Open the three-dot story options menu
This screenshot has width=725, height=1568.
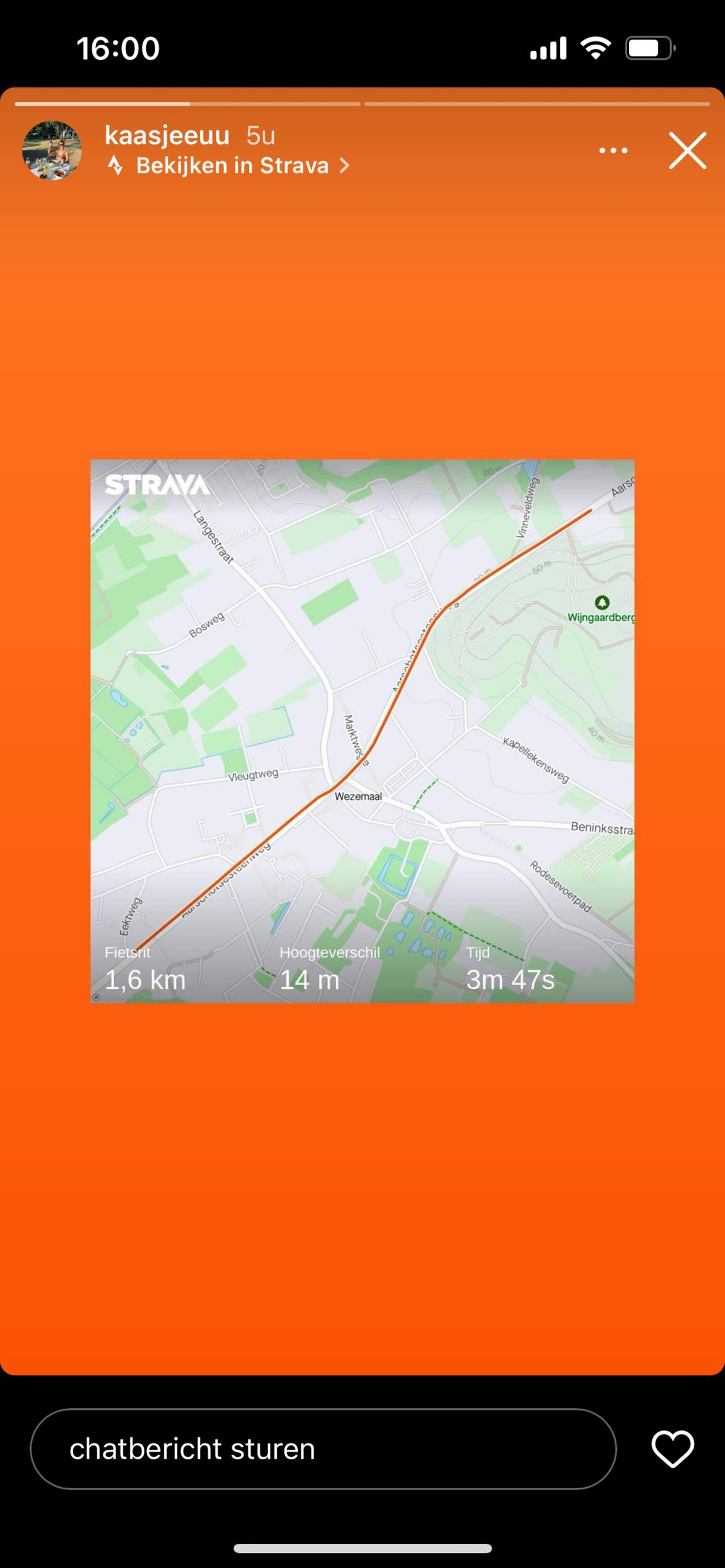[613, 150]
